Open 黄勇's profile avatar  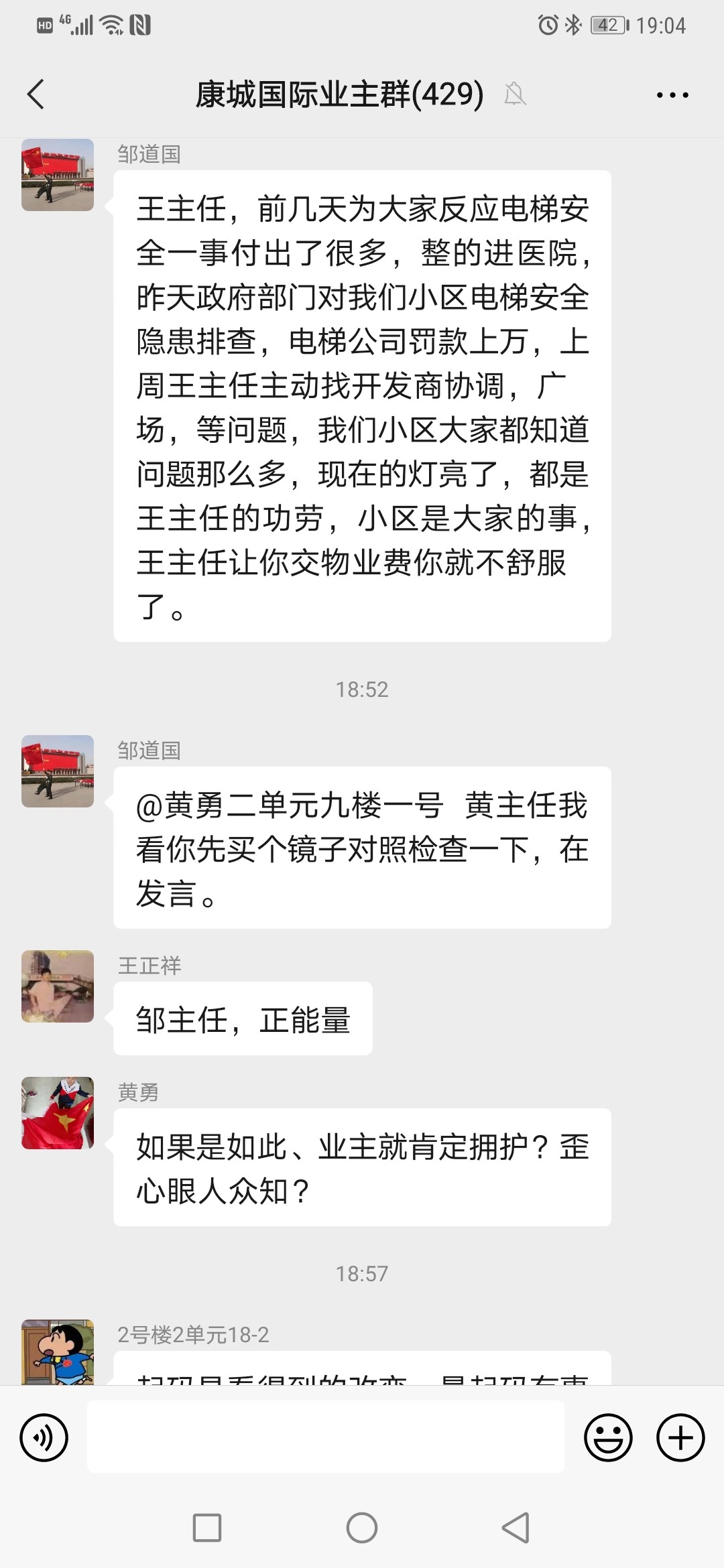(x=58, y=1113)
